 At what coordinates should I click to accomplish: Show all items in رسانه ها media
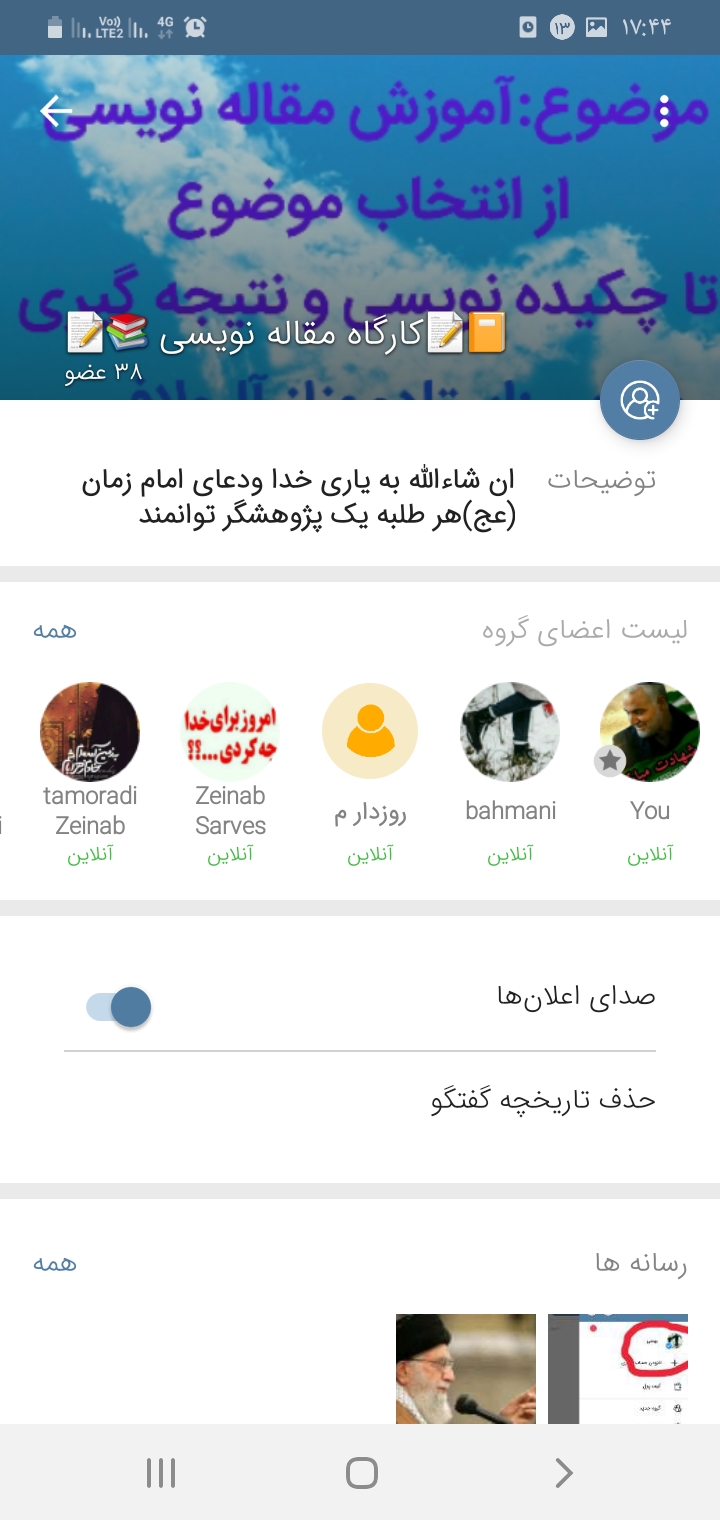coord(55,1263)
